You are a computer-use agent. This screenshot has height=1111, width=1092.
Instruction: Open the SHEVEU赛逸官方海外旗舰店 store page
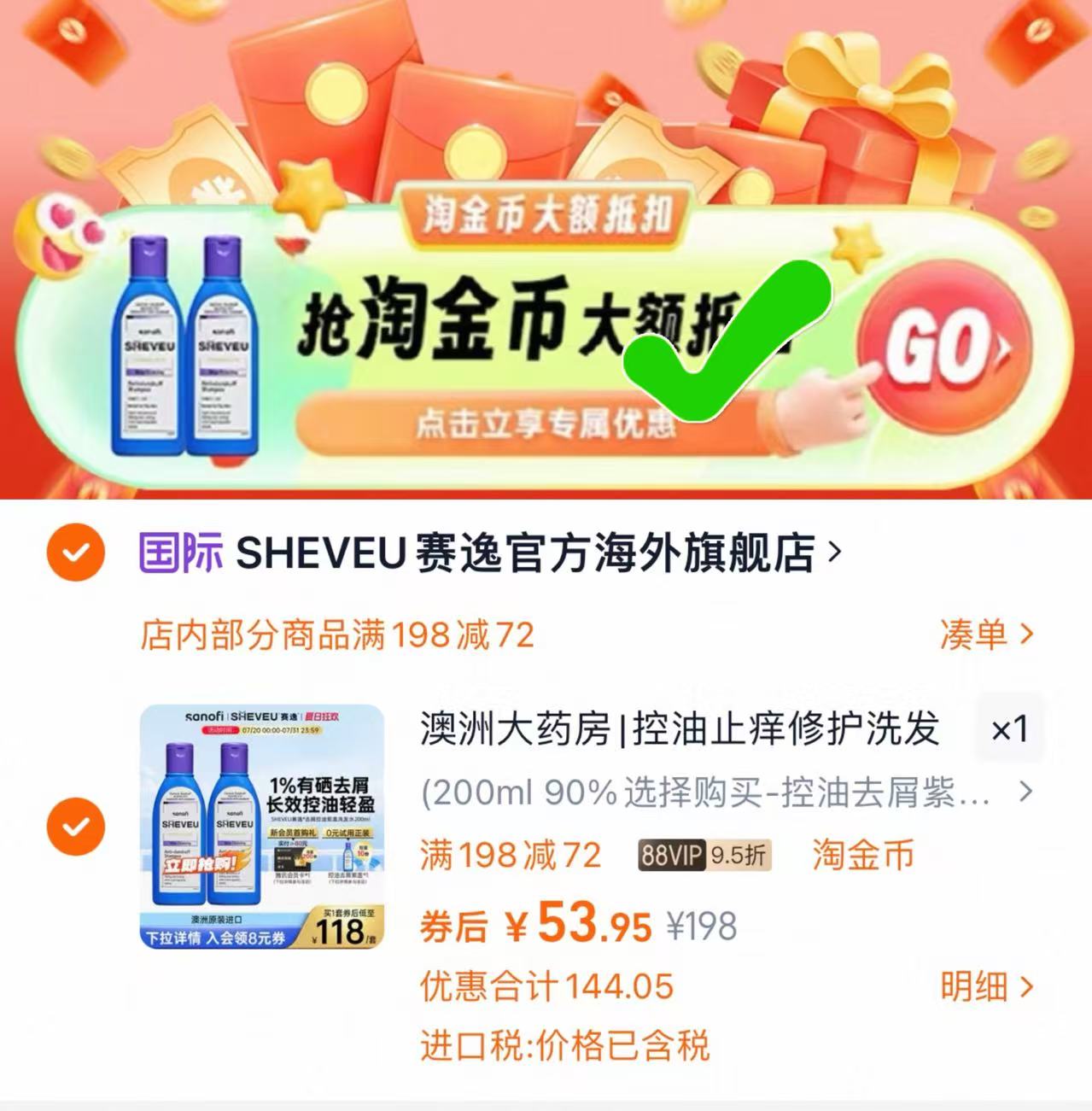[523, 553]
